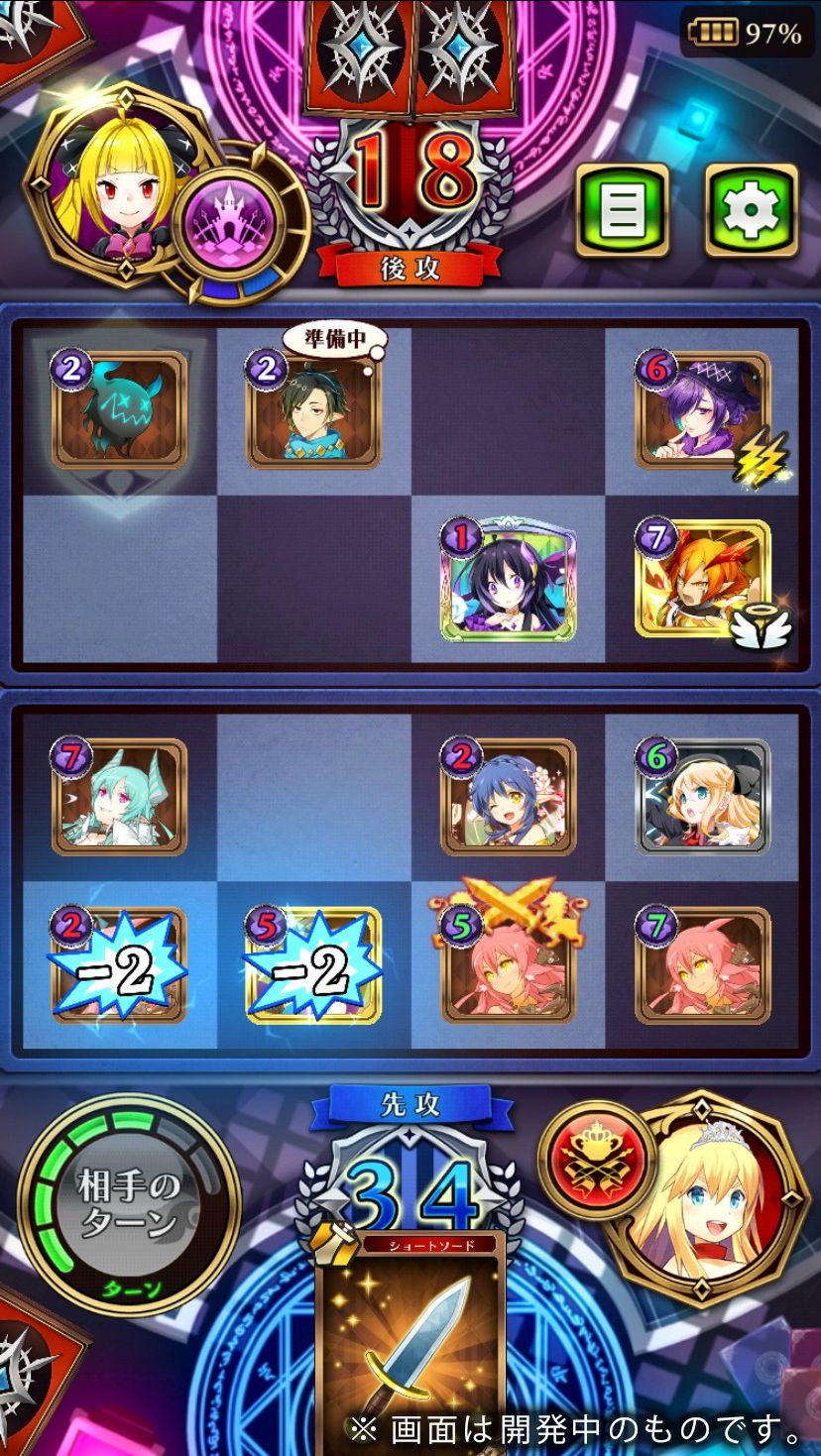Select the purple-haired witch unit with lightning
The width and height of the screenshot is (821, 1456).
click(x=702, y=409)
